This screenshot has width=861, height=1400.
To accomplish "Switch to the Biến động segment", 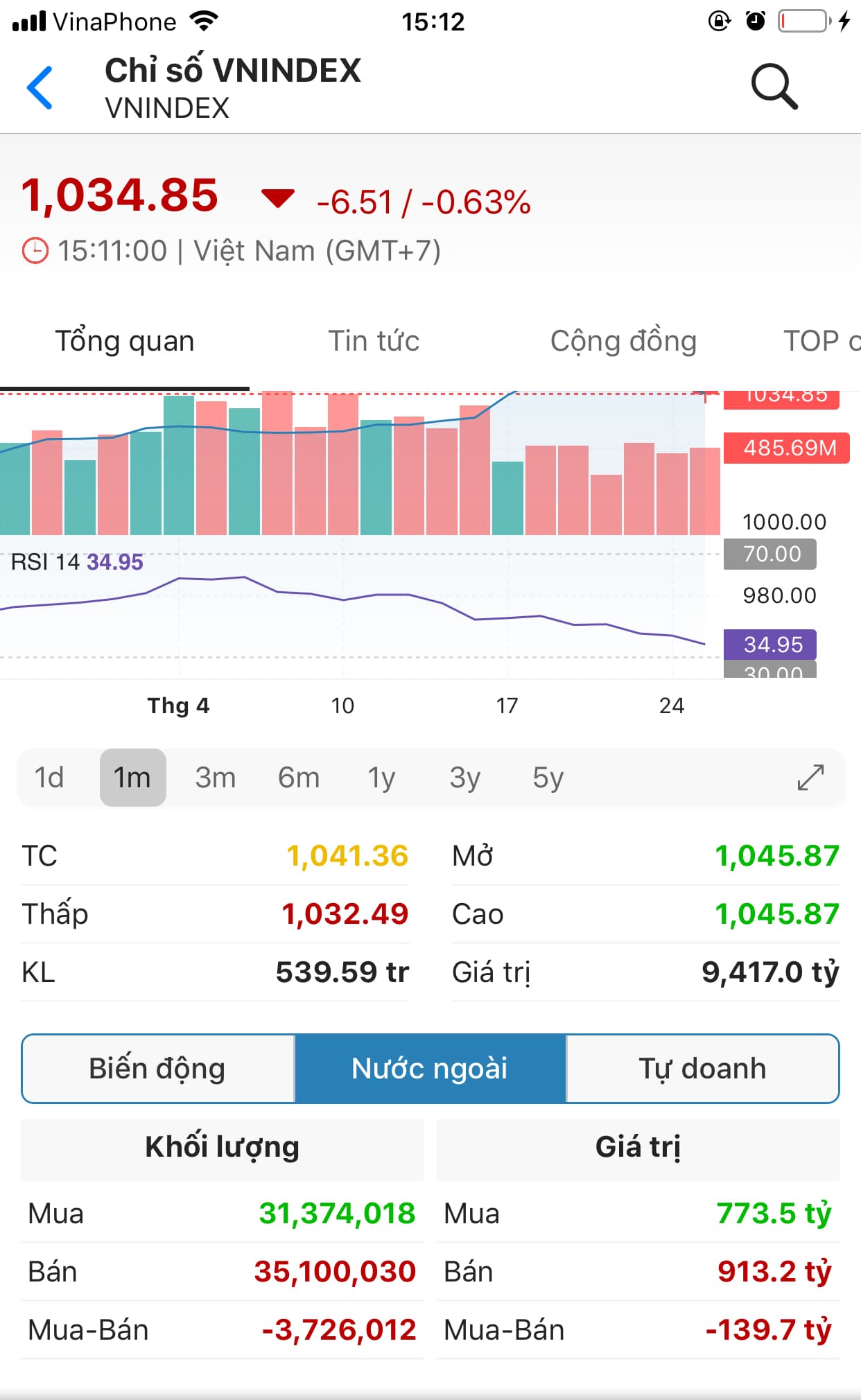I will (158, 1069).
